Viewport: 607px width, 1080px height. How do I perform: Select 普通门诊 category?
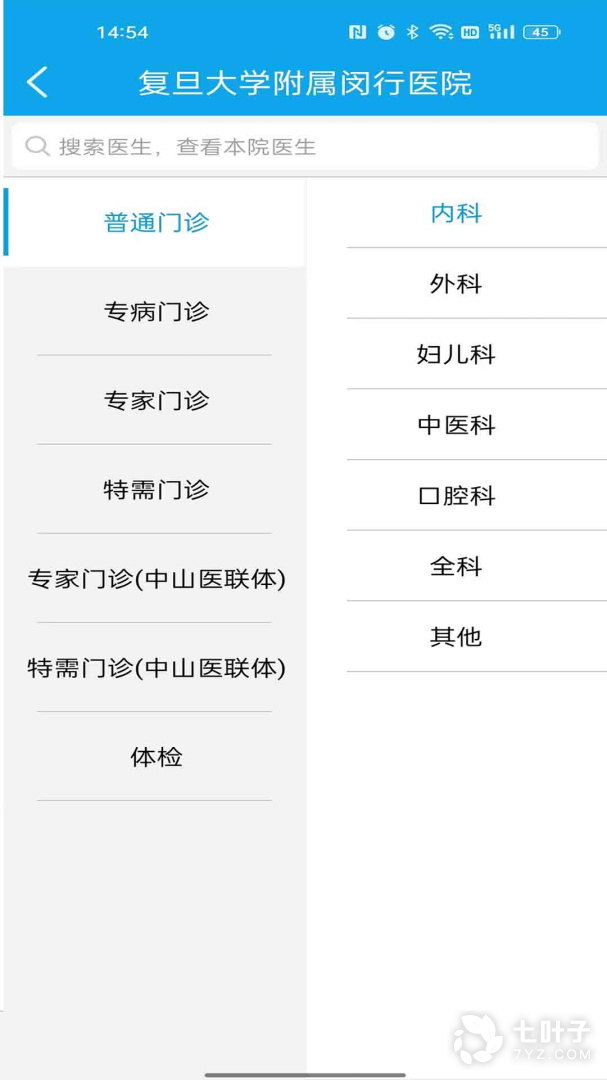click(156, 222)
